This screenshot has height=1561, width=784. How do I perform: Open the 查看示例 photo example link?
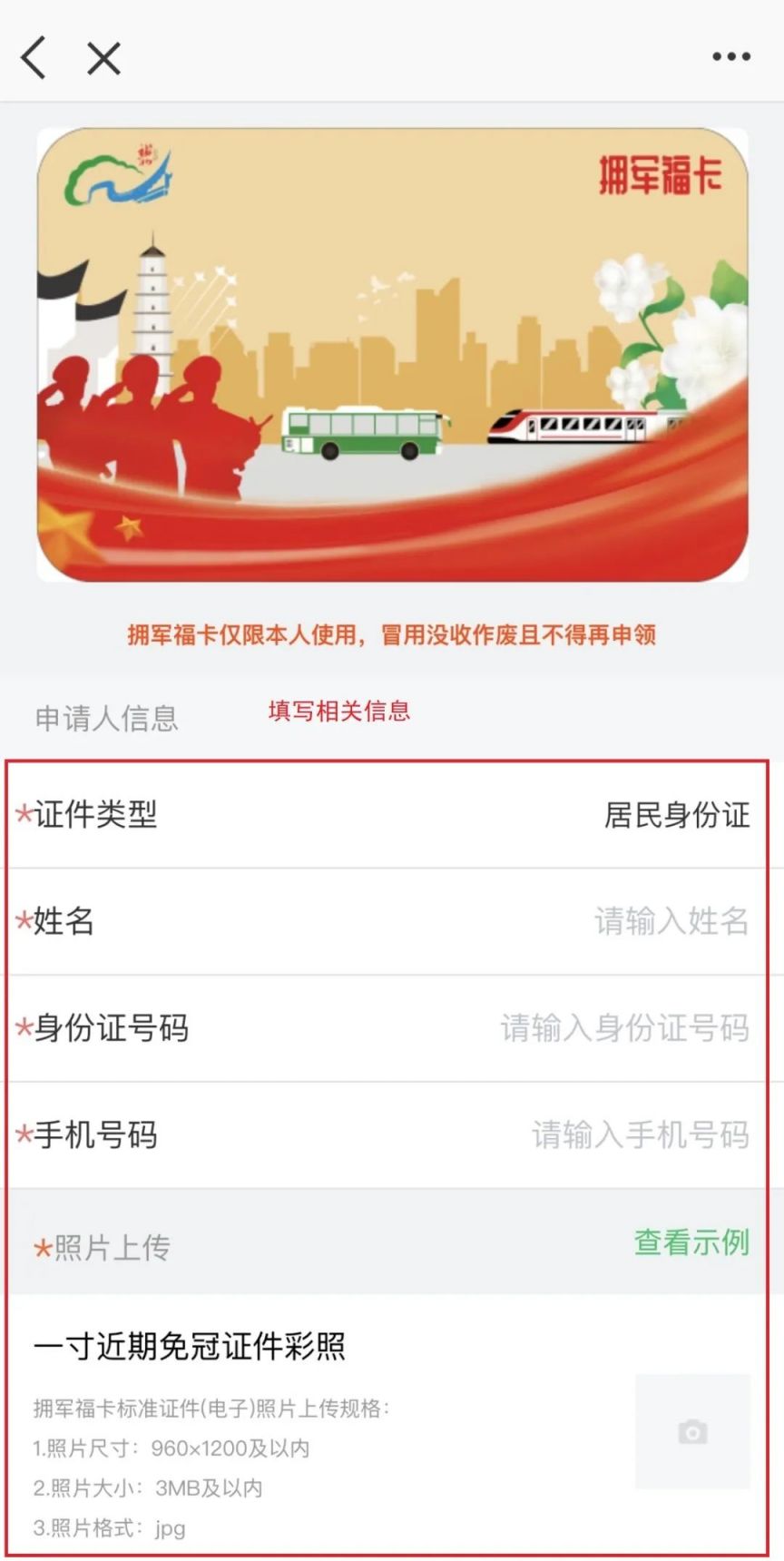pyautogui.click(x=691, y=1242)
